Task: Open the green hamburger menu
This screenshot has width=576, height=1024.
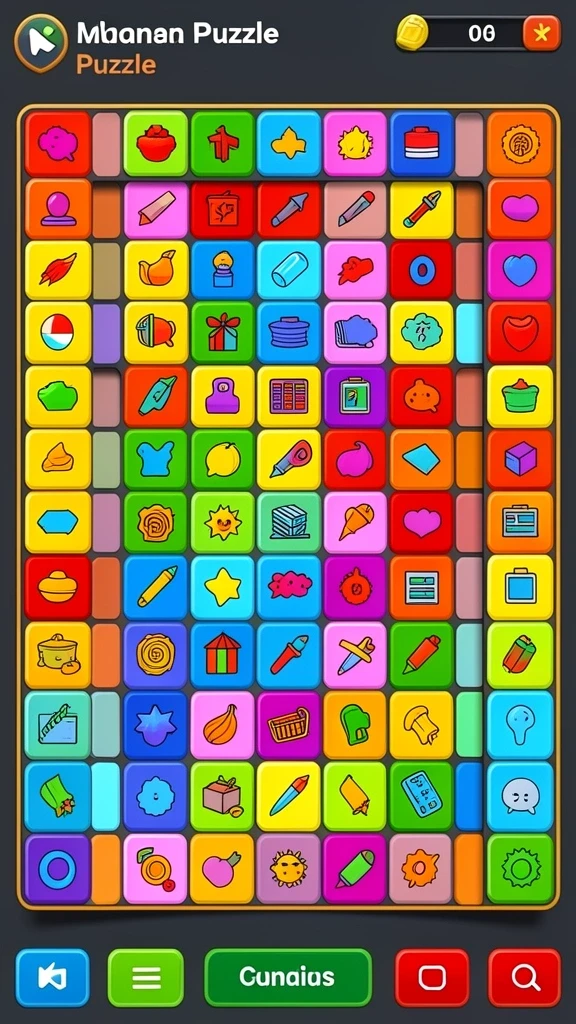Action: pyautogui.click(x=146, y=977)
